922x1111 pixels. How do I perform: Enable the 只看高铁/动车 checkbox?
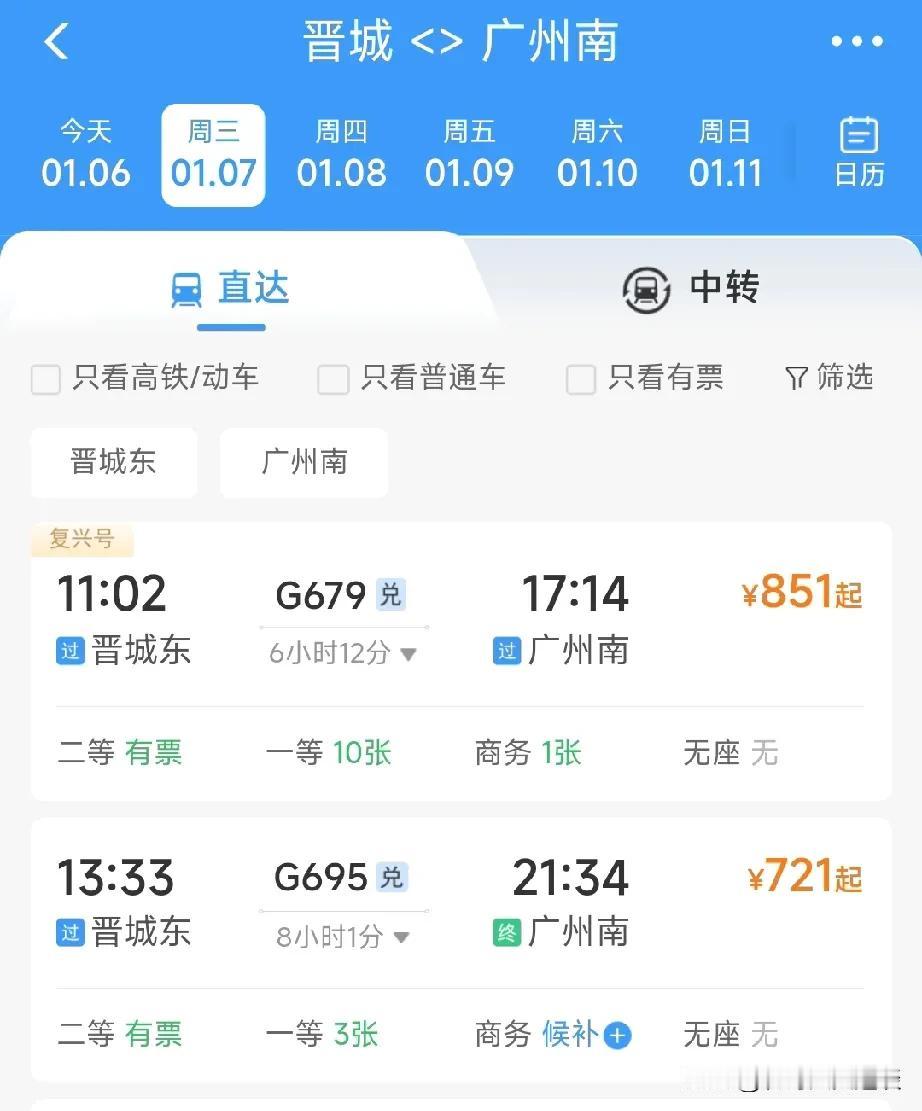click(46, 380)
